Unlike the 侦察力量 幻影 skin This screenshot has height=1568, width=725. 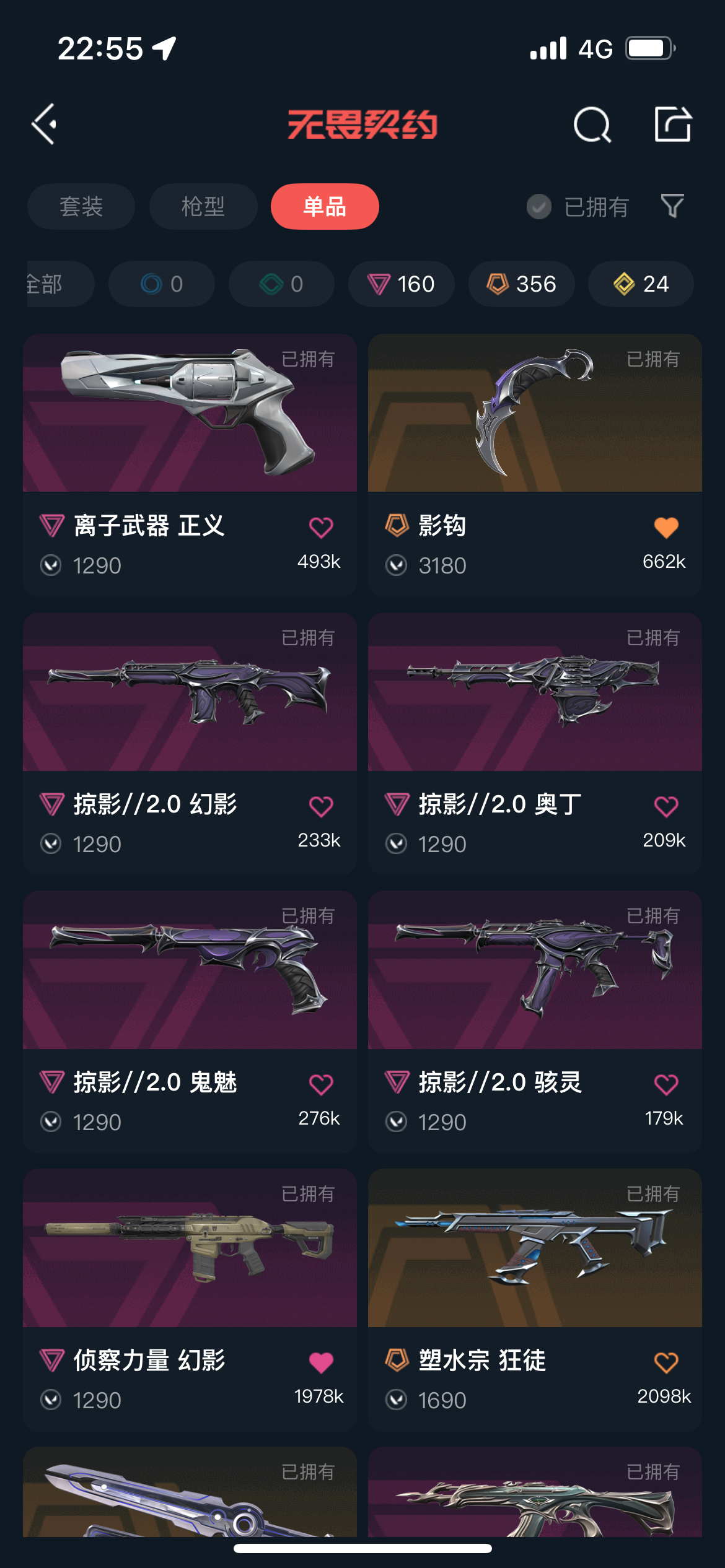pos(321,1362)
